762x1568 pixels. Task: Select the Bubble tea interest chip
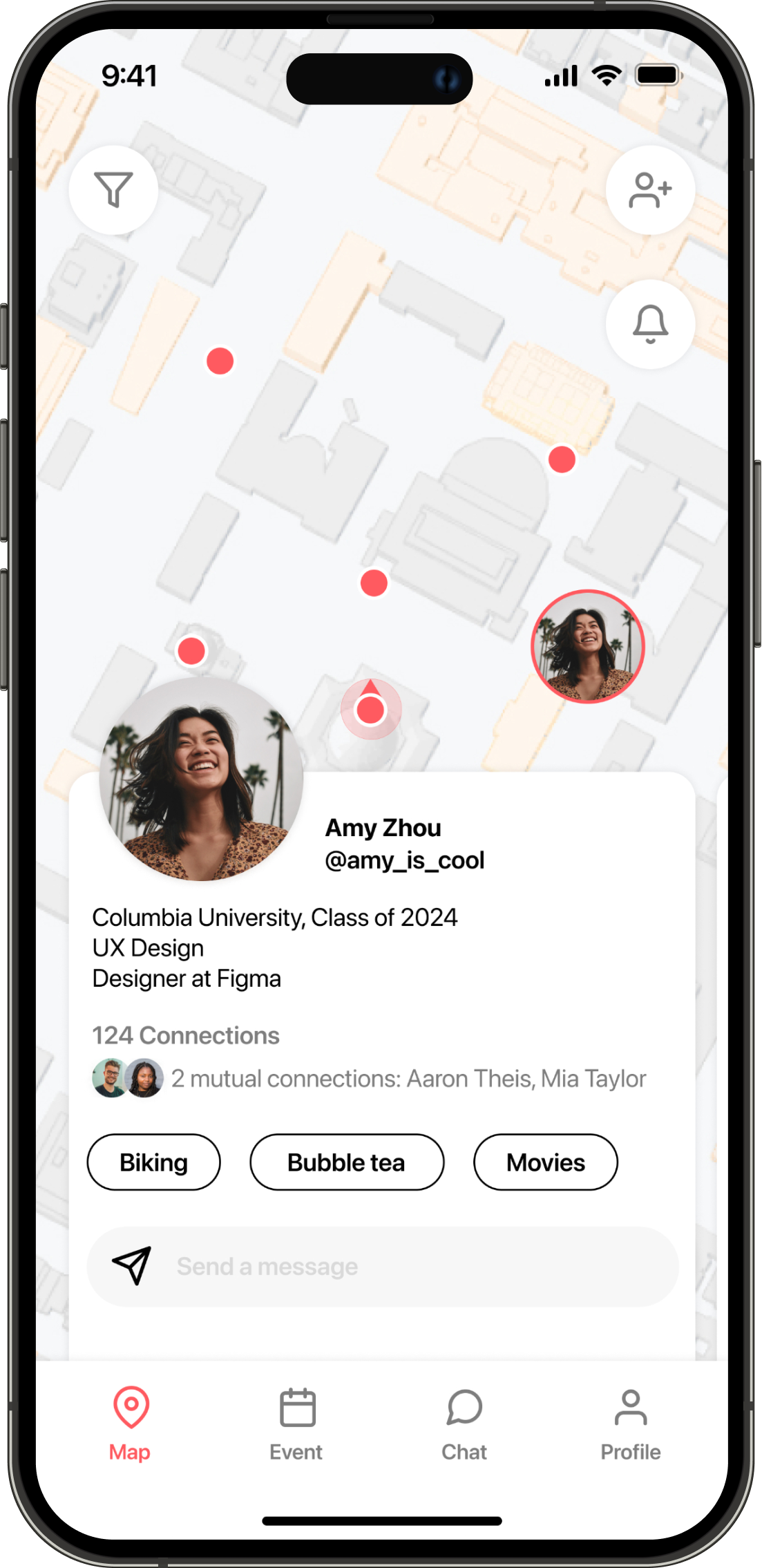347,1162
